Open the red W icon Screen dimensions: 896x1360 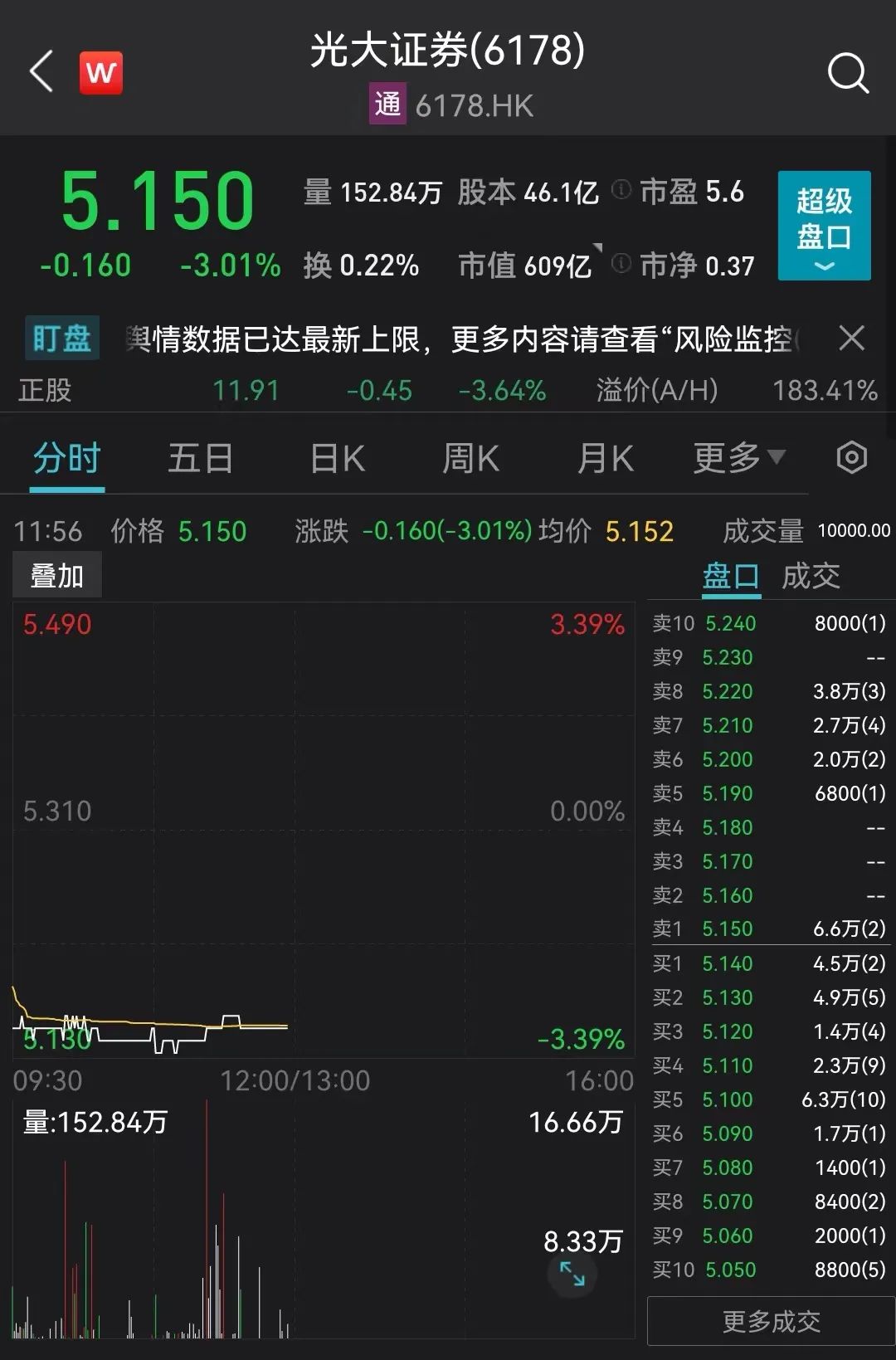pos(100,72)
